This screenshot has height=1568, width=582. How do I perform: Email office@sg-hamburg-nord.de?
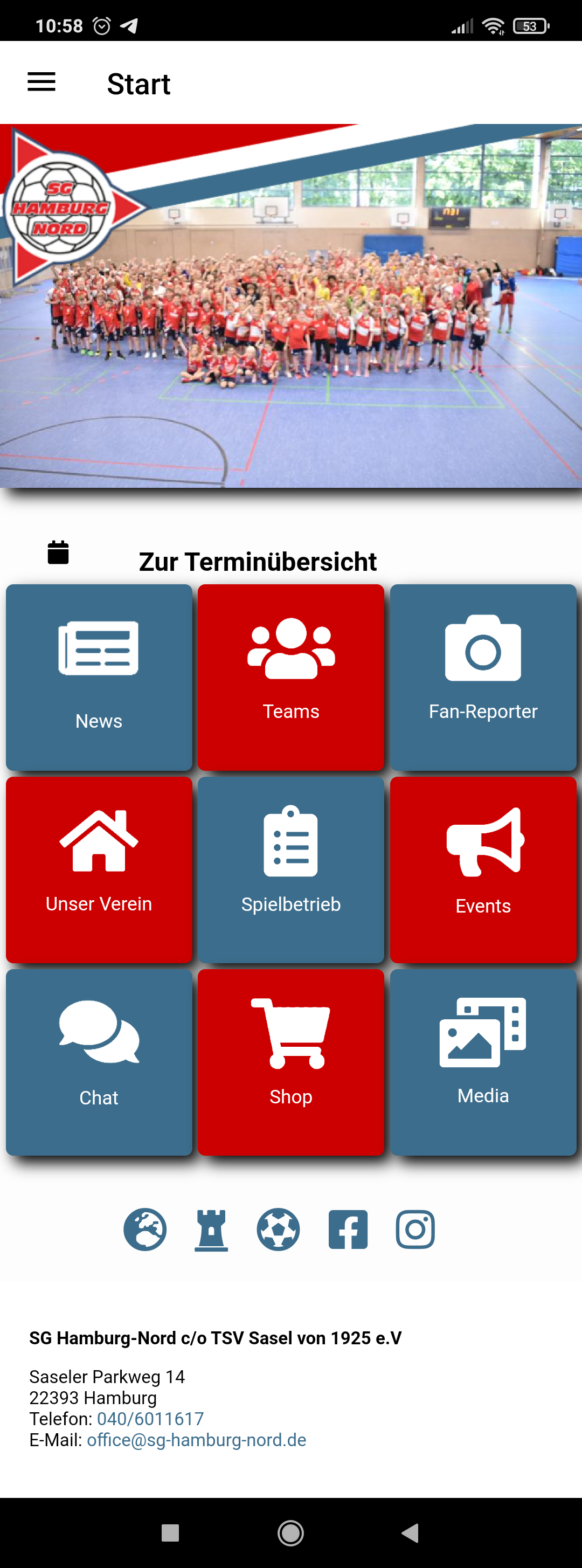point(196,1440)
